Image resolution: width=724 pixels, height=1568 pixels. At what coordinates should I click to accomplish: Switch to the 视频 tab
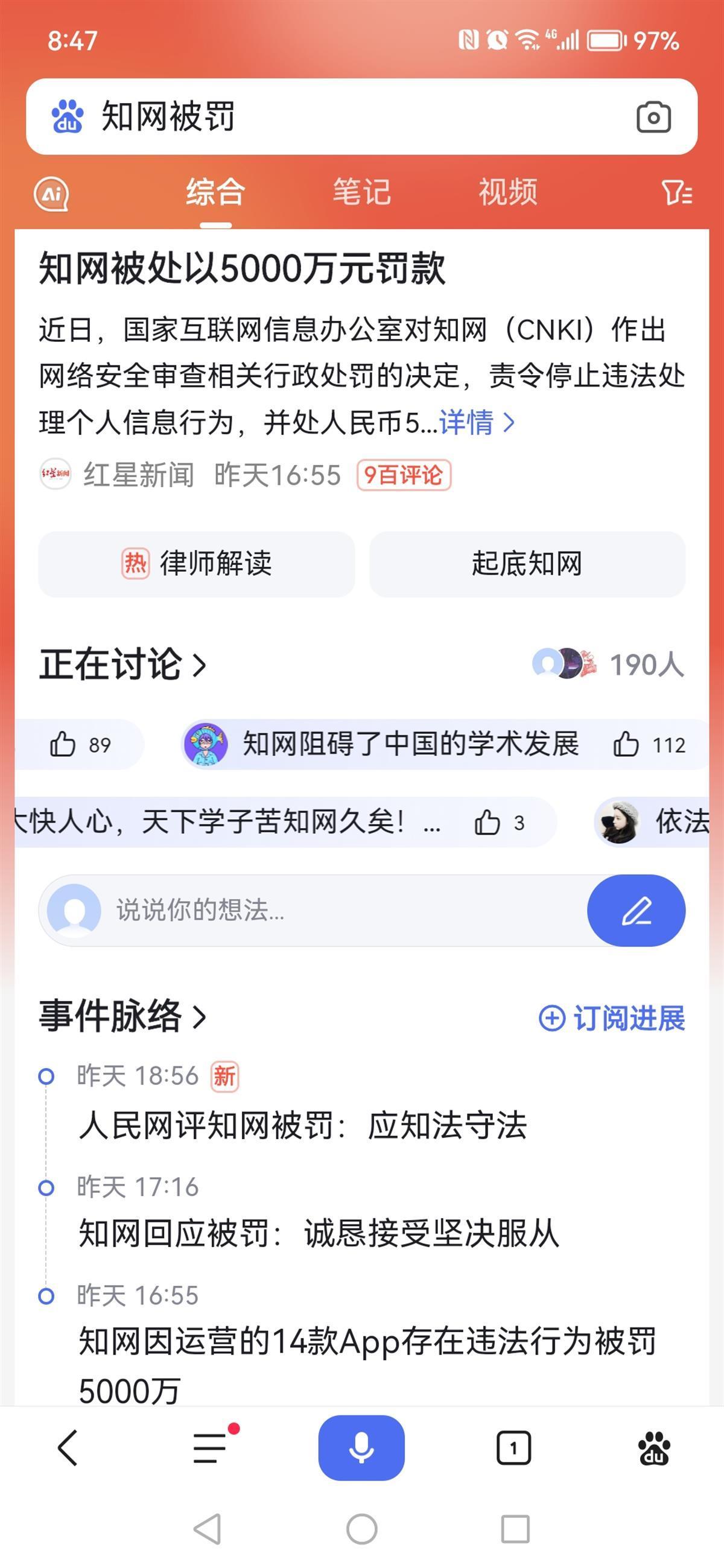tap(508, 192)
